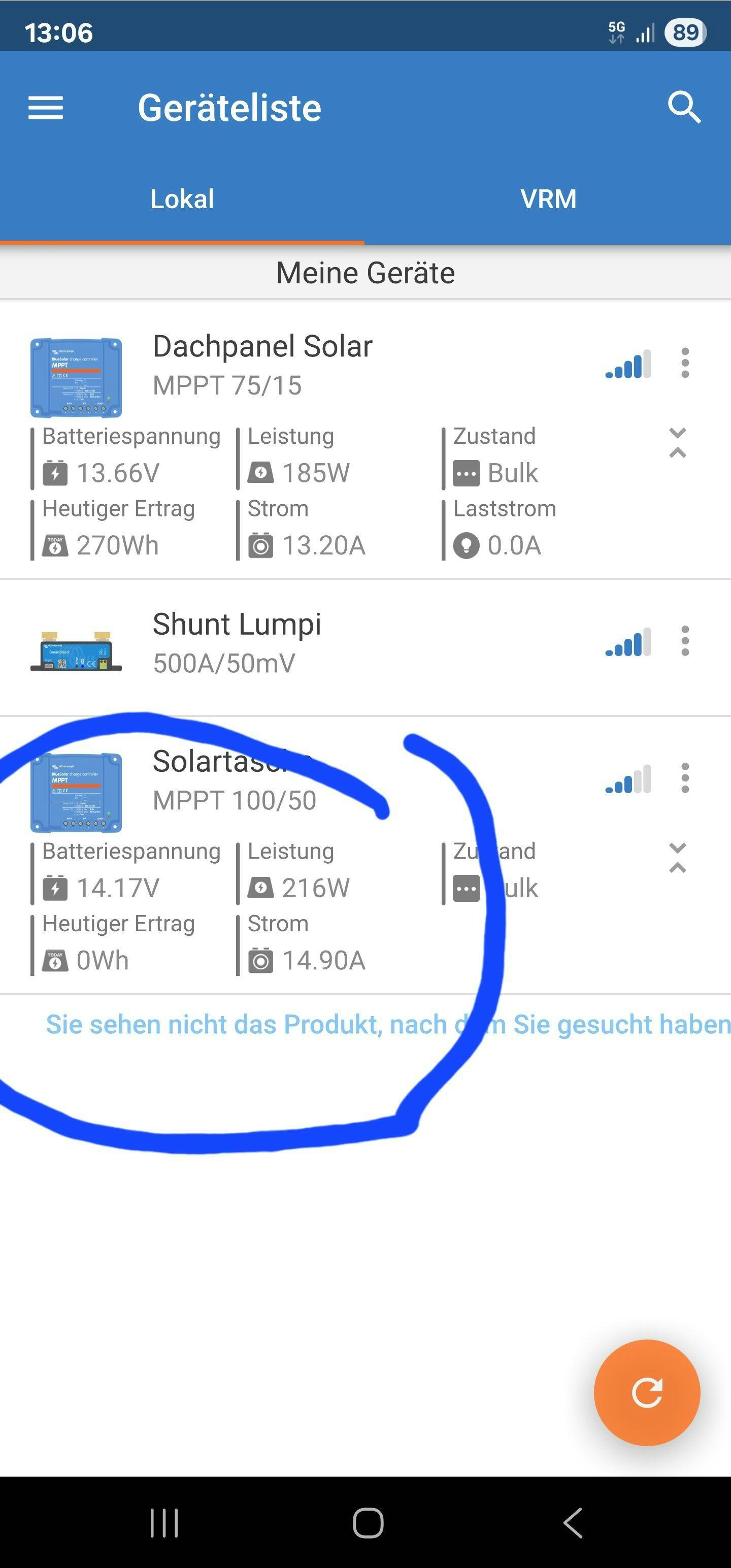Collapse the MPPT 100/50 details
The width and height of the screenshot is (731, 1568).
(677, 858)
